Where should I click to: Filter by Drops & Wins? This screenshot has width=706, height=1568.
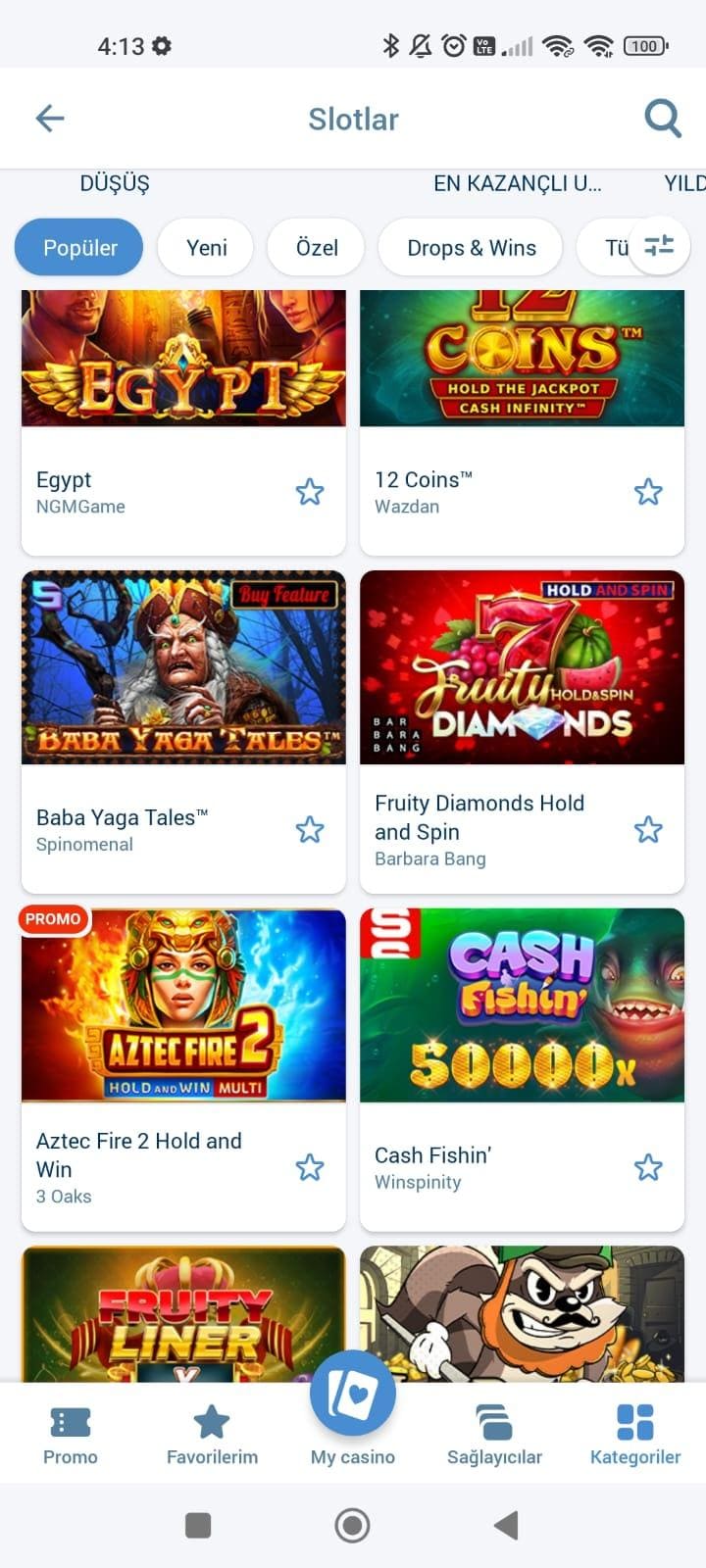tap(471, 247)
